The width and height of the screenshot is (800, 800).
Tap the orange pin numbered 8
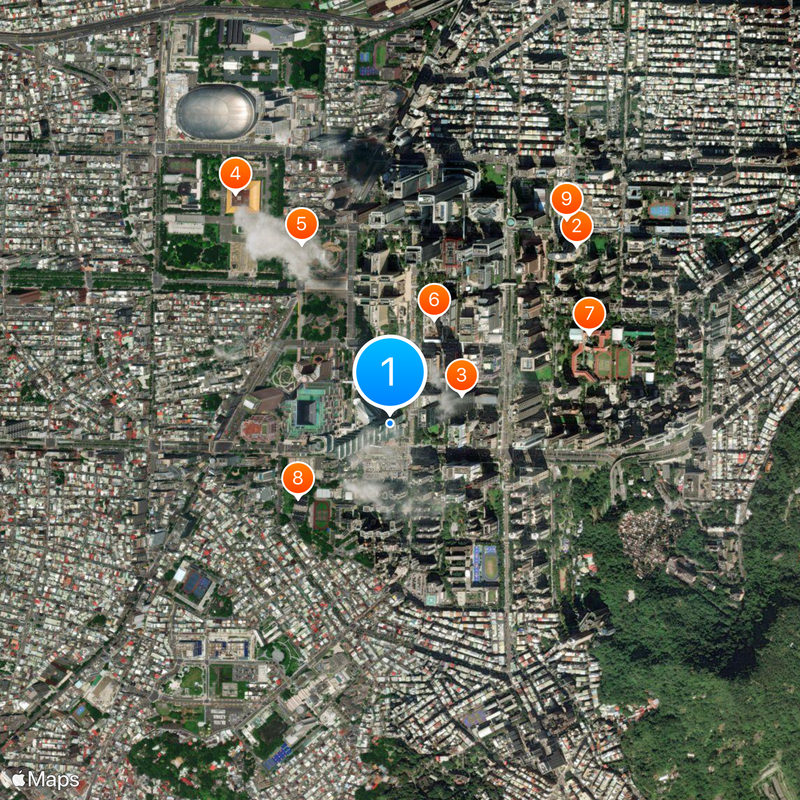[x=297, y=478]
